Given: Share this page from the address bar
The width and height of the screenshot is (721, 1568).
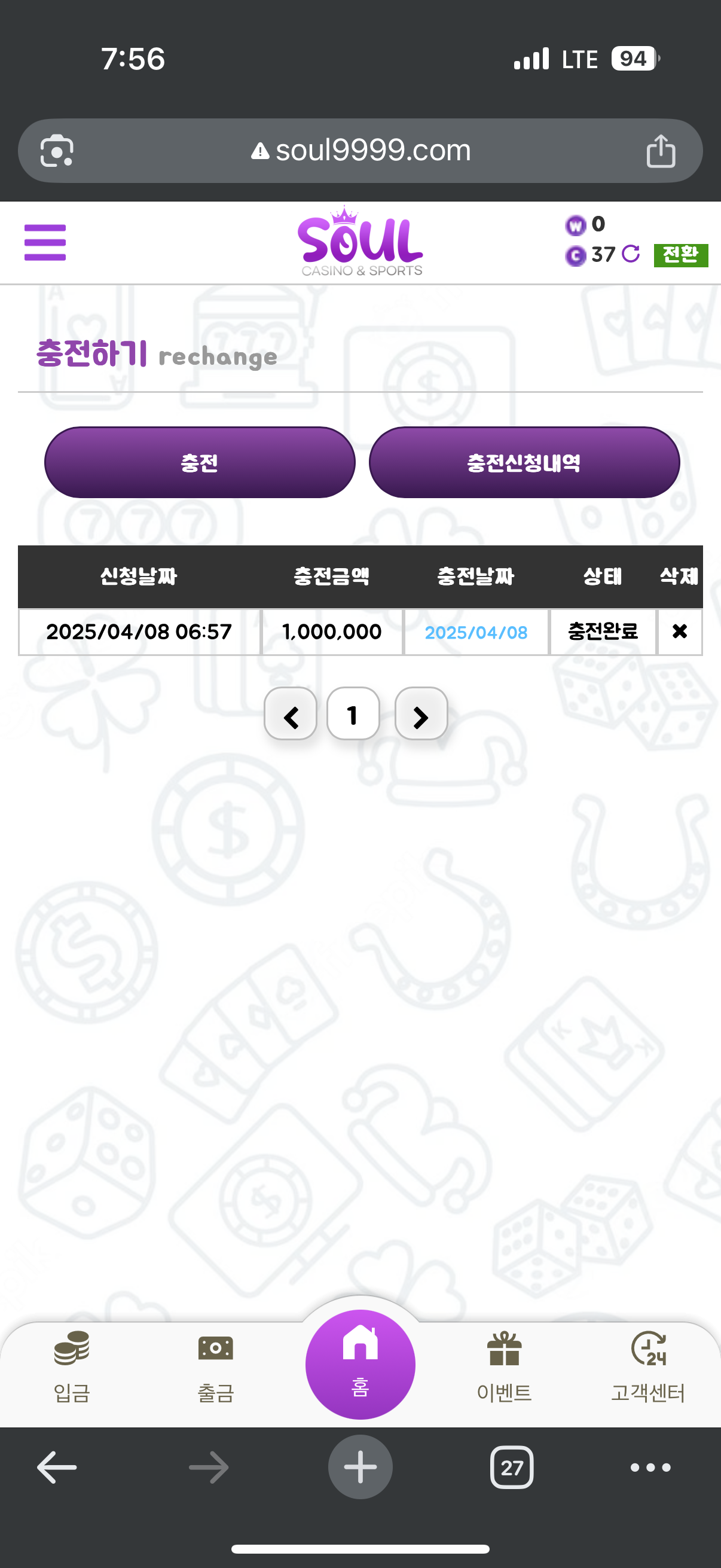Looking at the screenshot, I should point(660,151).
